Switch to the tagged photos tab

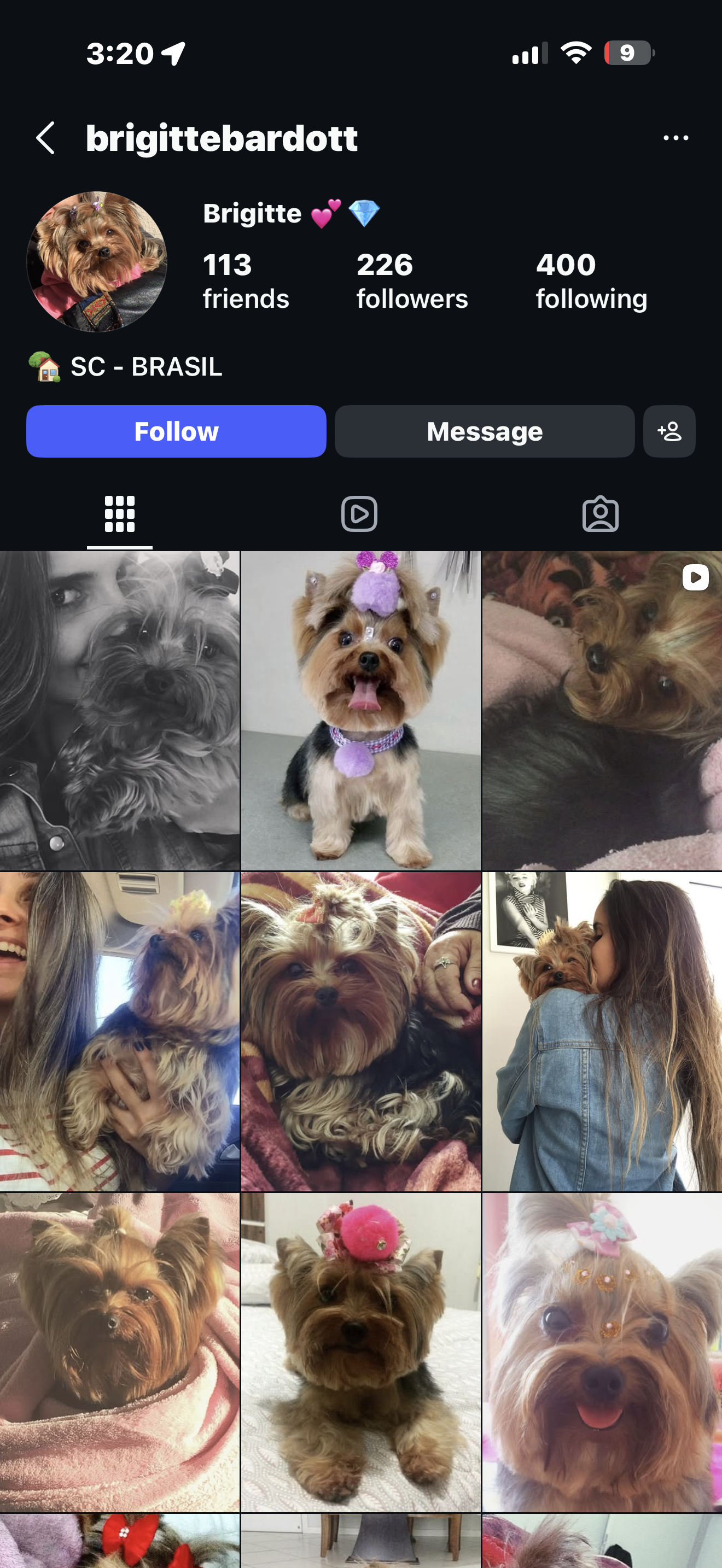pos(600,514)
